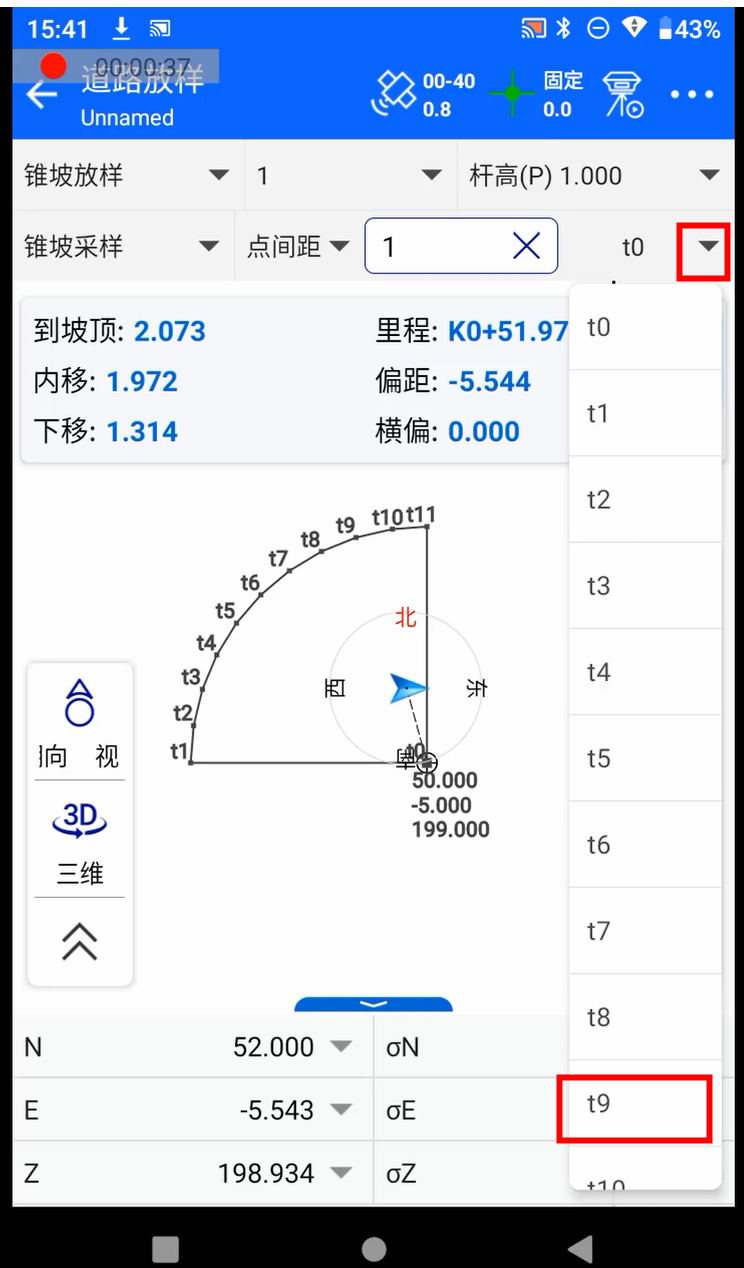Expand the 锥坡采样 dropdown
This screenshot has height=1268, width=744.
click(x=122, y=246)
